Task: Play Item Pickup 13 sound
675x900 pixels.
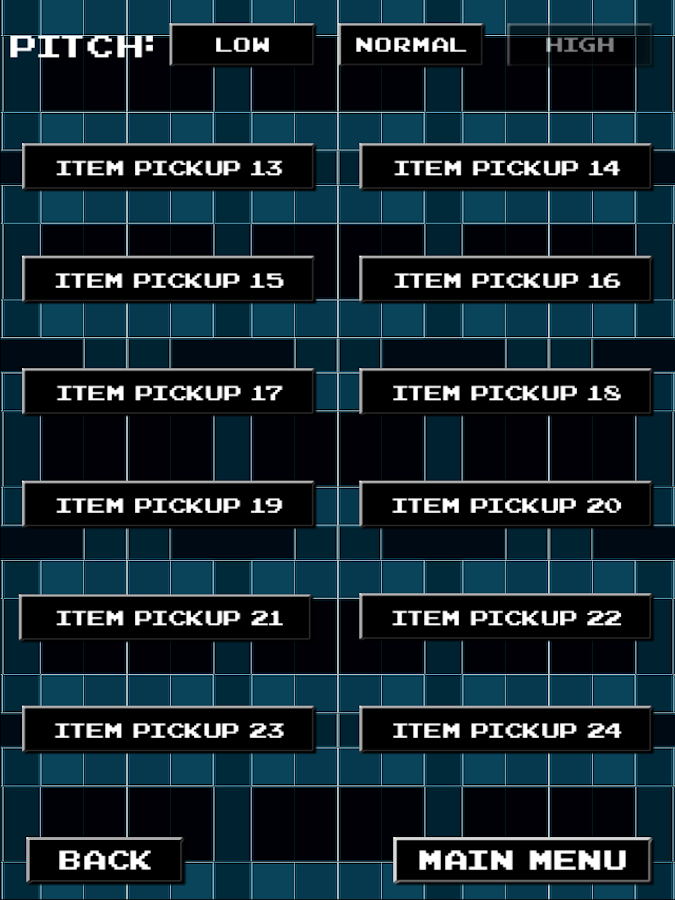Action: 168,167
